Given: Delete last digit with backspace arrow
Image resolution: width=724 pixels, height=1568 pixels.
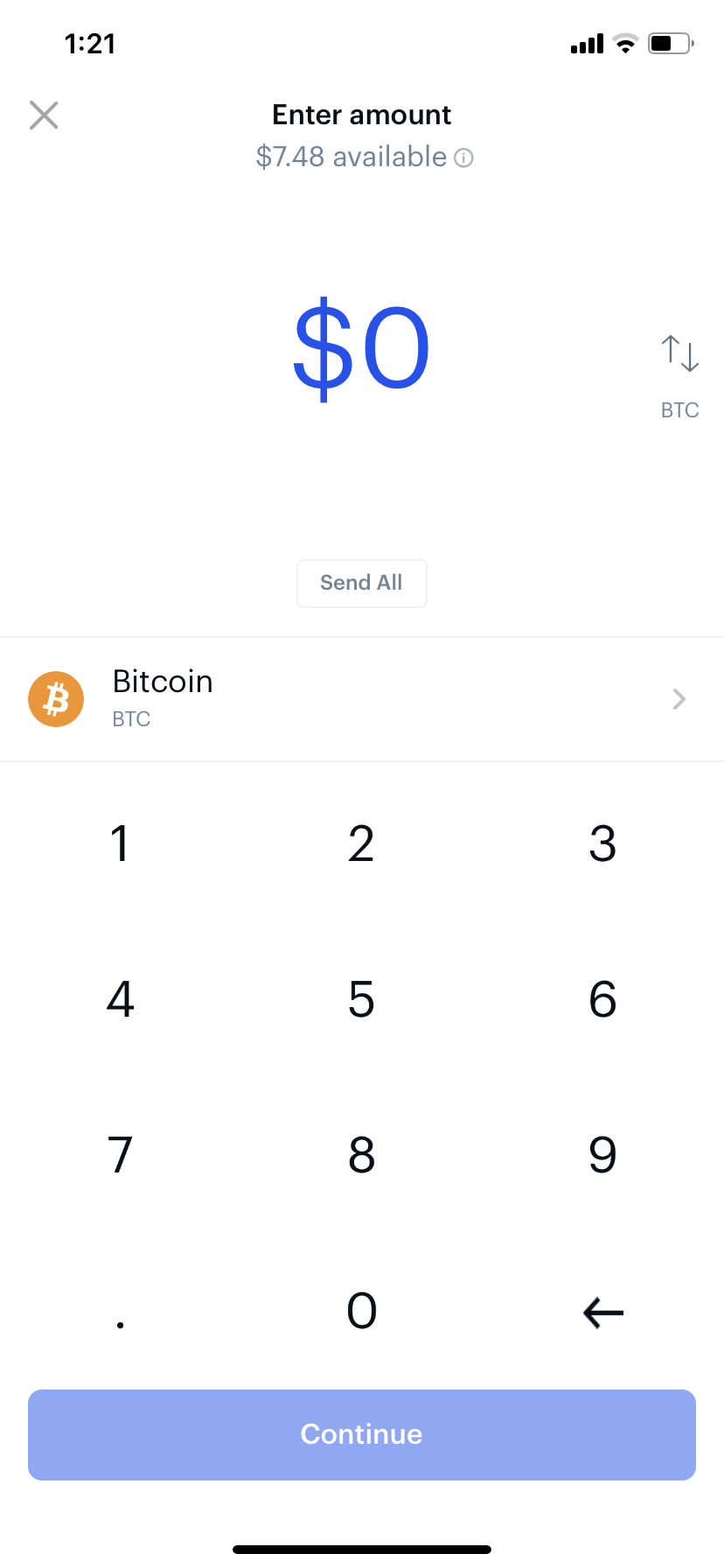Looking at the screenshot, I should pos(602,1312).
